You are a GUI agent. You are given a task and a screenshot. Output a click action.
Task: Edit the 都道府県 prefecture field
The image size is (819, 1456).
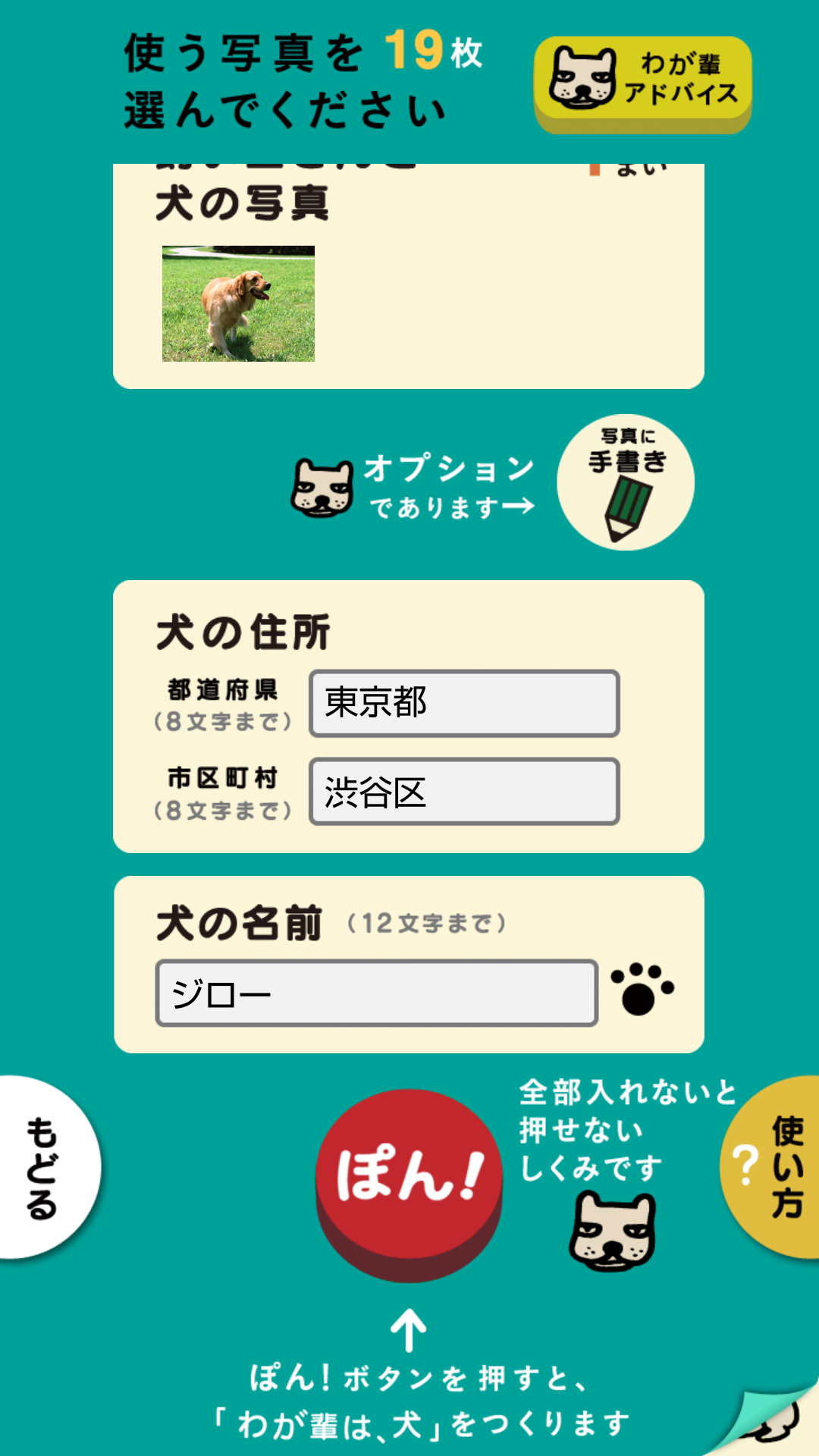pos(464,704)
